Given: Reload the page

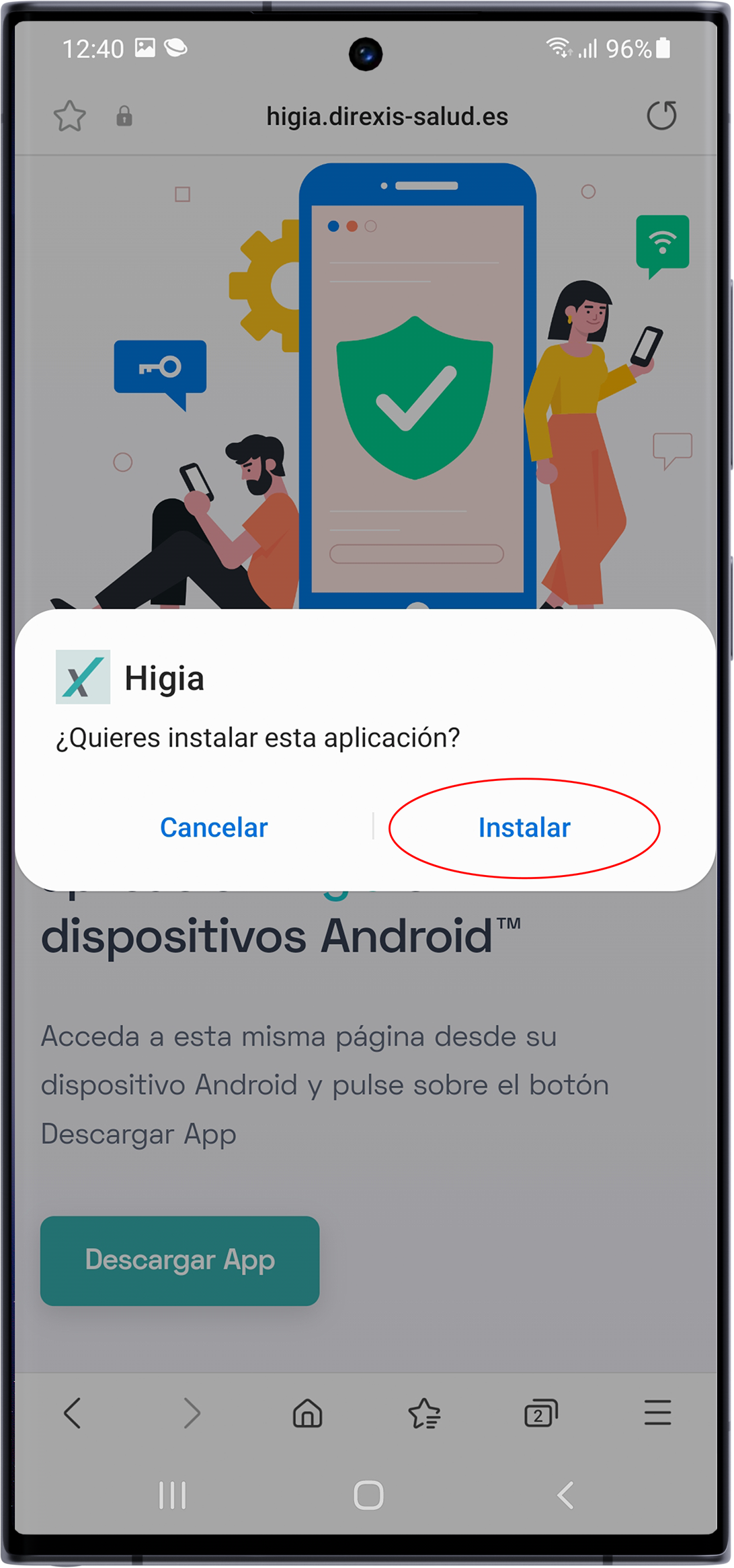Looking at the screenshot, I should (661, 116).
